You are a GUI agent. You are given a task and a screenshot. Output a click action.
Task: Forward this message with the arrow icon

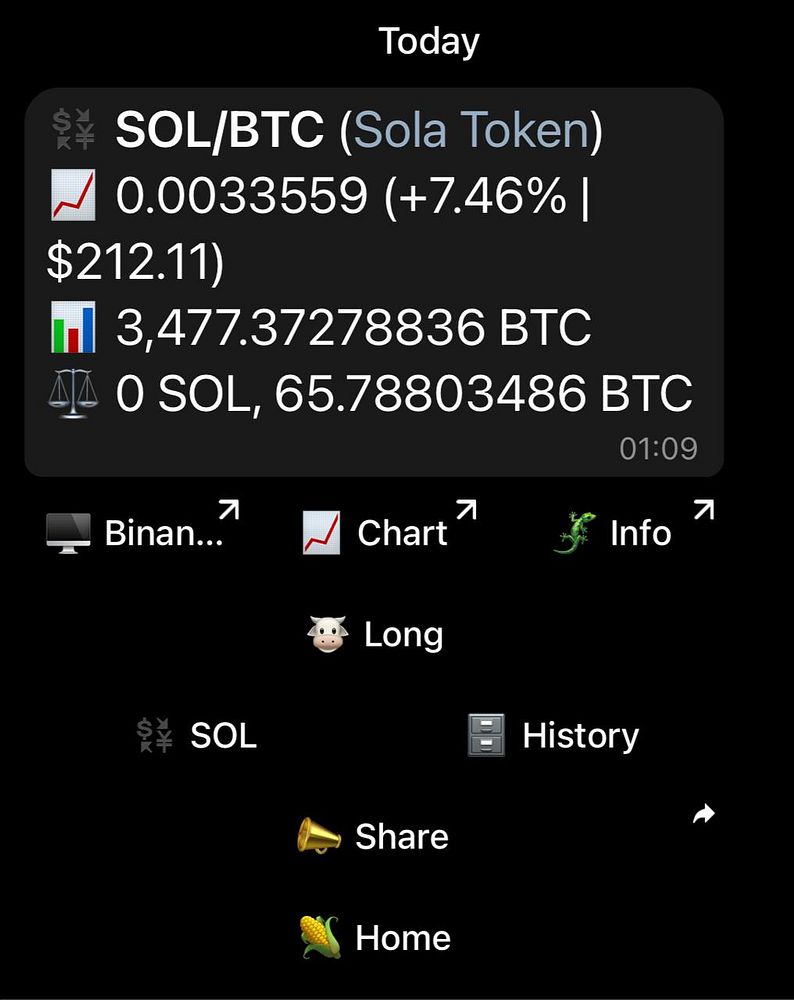pos(704,815)
